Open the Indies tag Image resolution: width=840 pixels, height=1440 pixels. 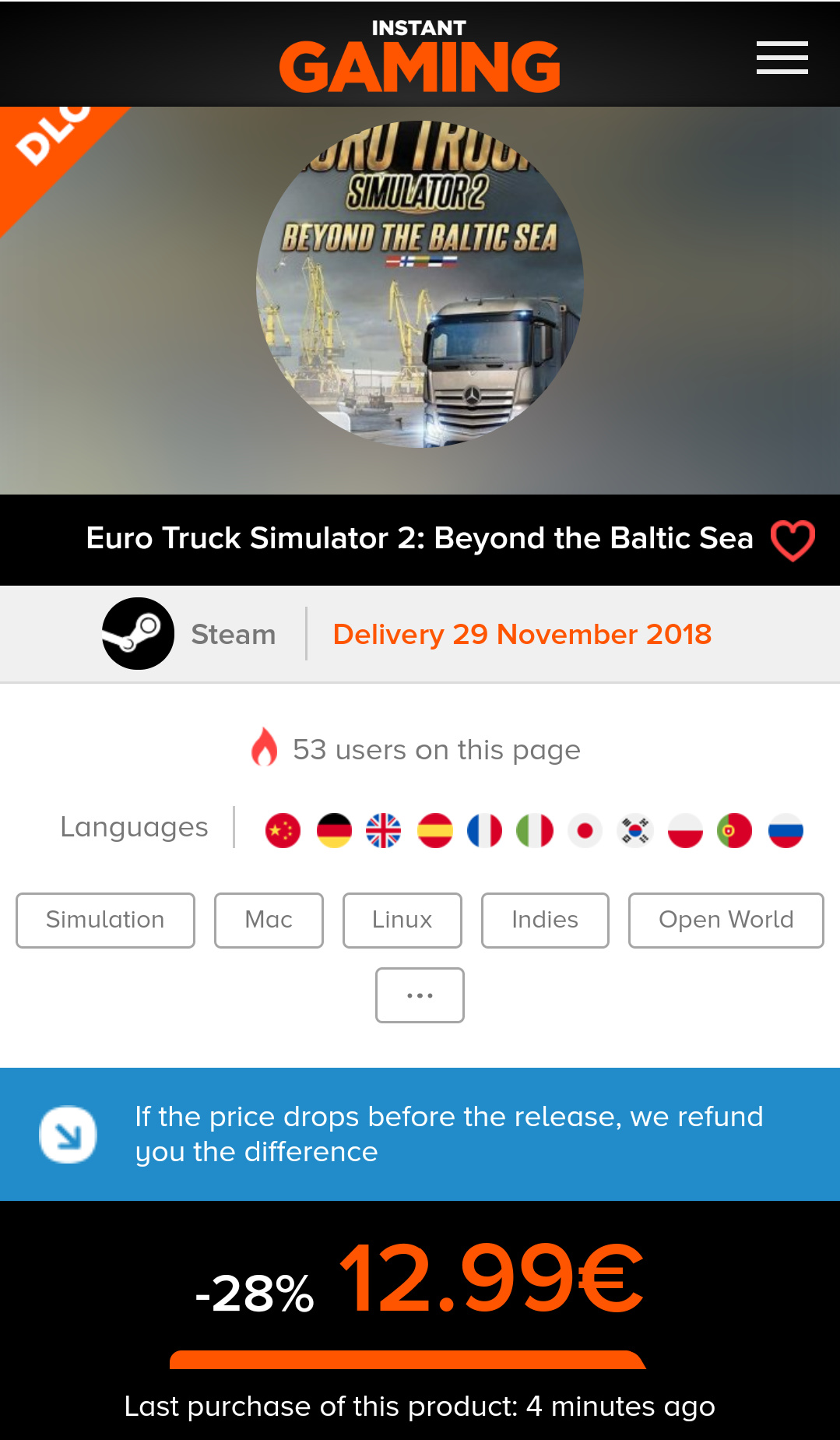[x=545, y=920]
